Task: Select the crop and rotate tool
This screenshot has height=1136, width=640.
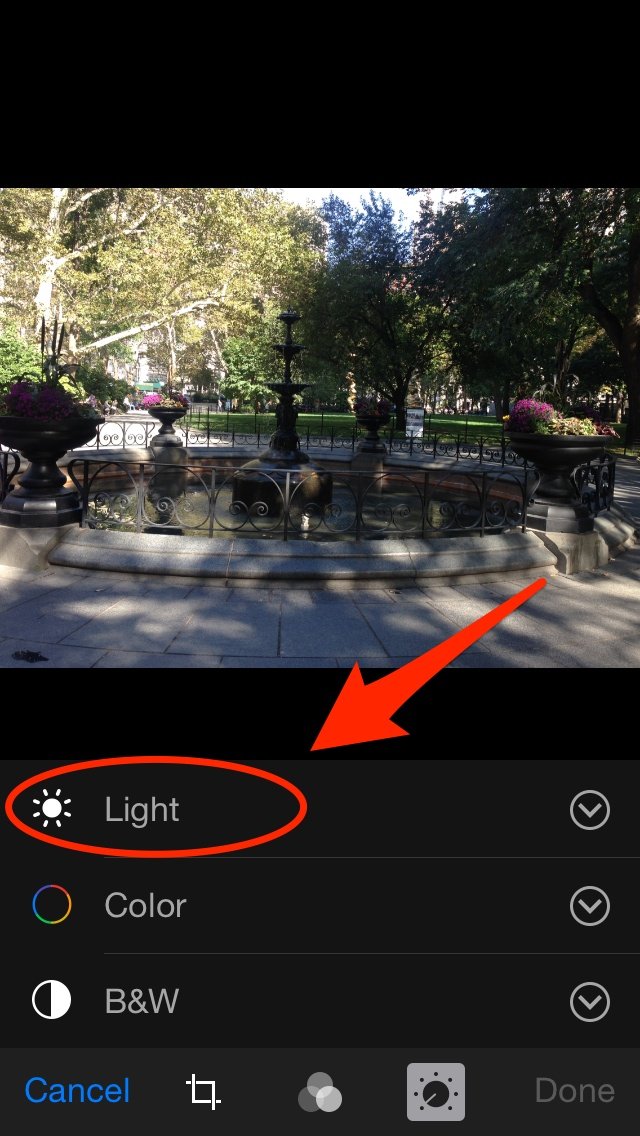Action: 204,1091
